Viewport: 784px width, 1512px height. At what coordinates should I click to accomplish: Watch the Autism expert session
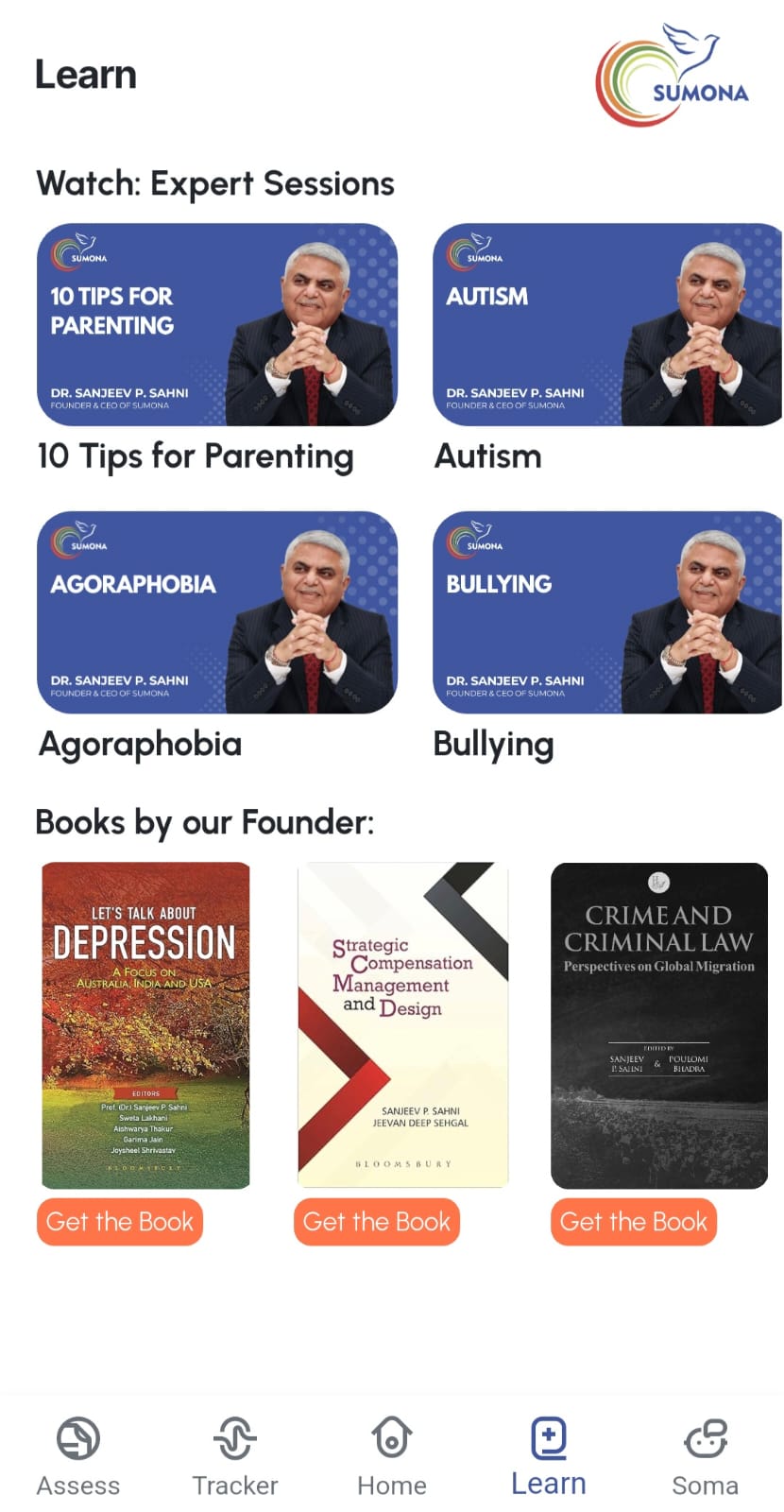pyautogui.click(x=607, y=324)
